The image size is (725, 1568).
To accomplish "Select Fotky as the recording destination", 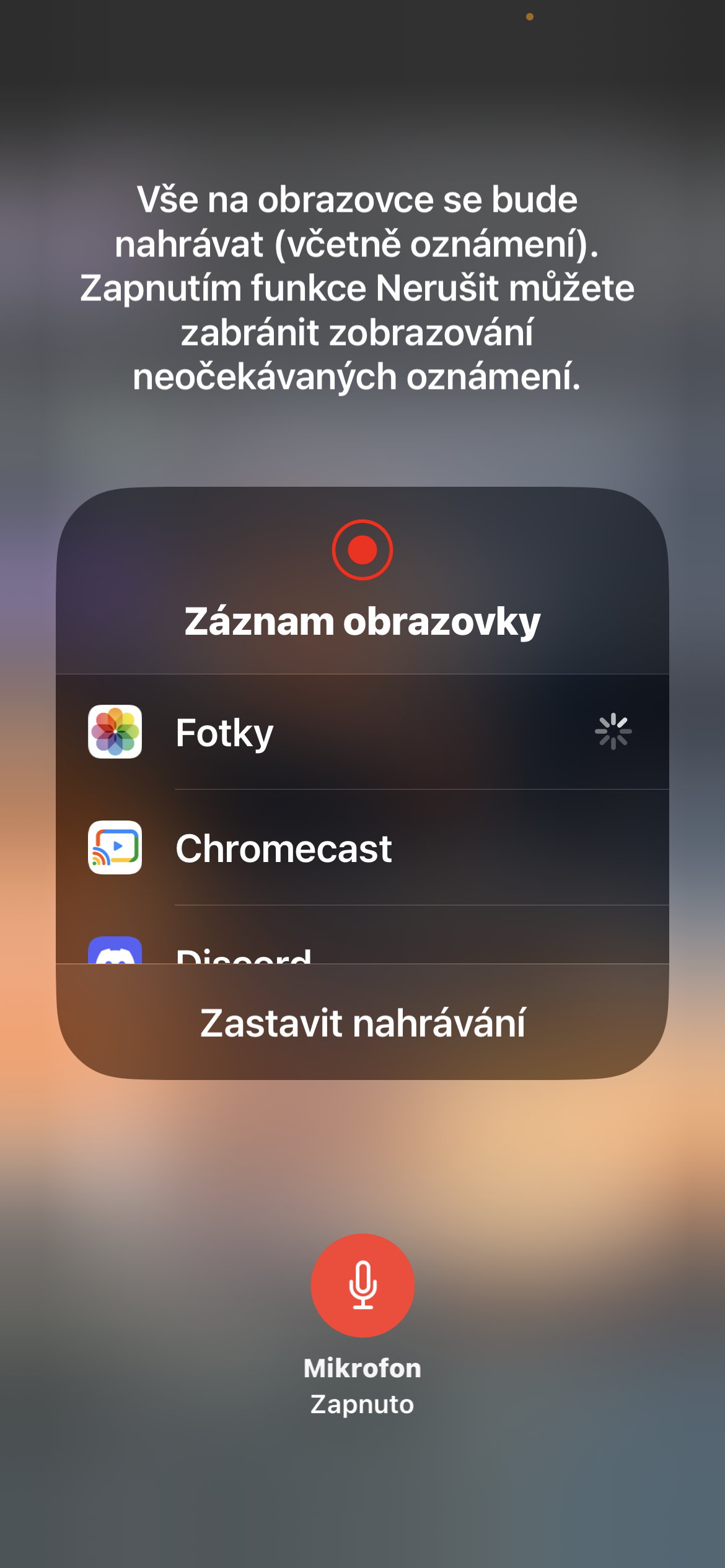I will click(362, 732).
